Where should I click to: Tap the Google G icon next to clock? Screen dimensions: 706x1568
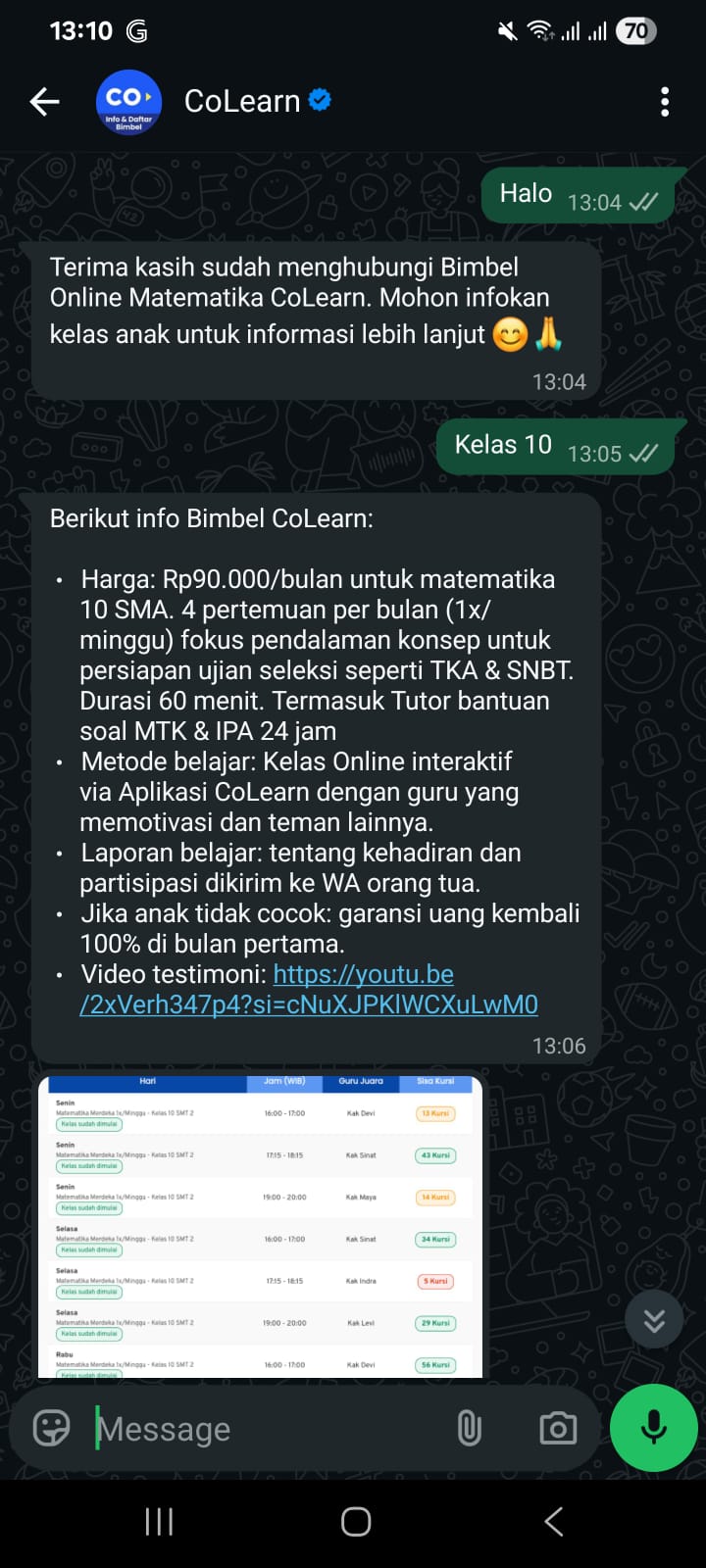pyautogui.click(x=135, y=30)
